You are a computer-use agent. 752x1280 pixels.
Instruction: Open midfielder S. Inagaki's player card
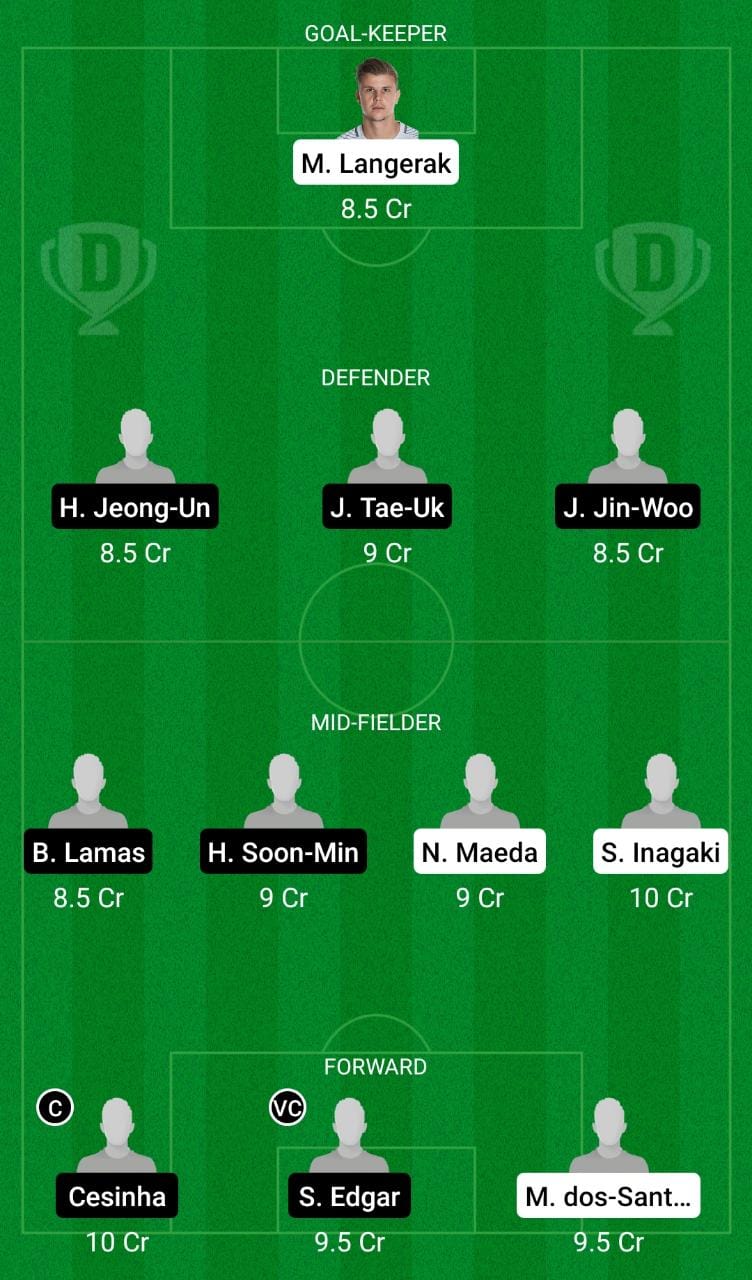coord(660,853)
